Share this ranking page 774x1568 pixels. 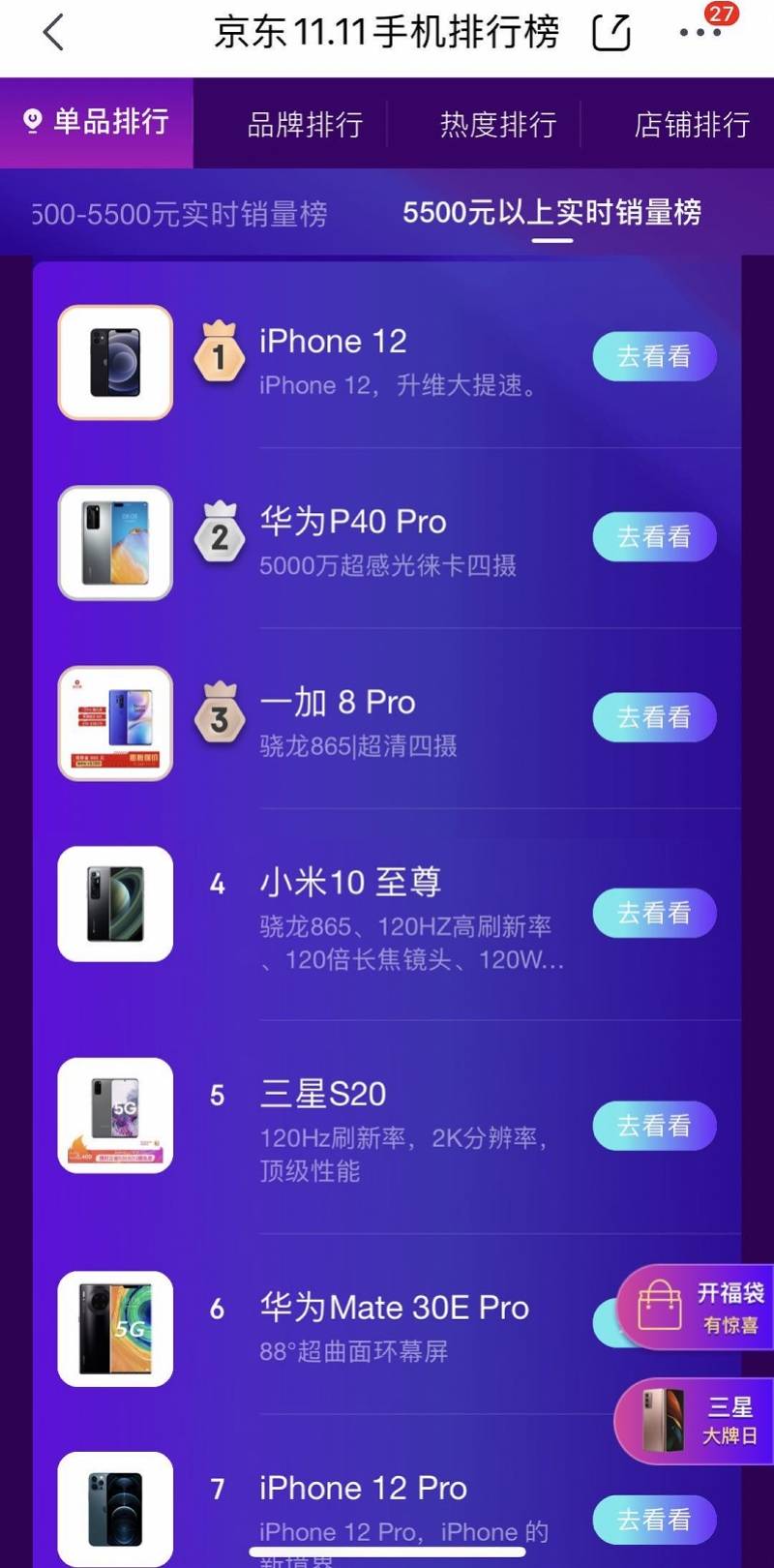(610, 33)
